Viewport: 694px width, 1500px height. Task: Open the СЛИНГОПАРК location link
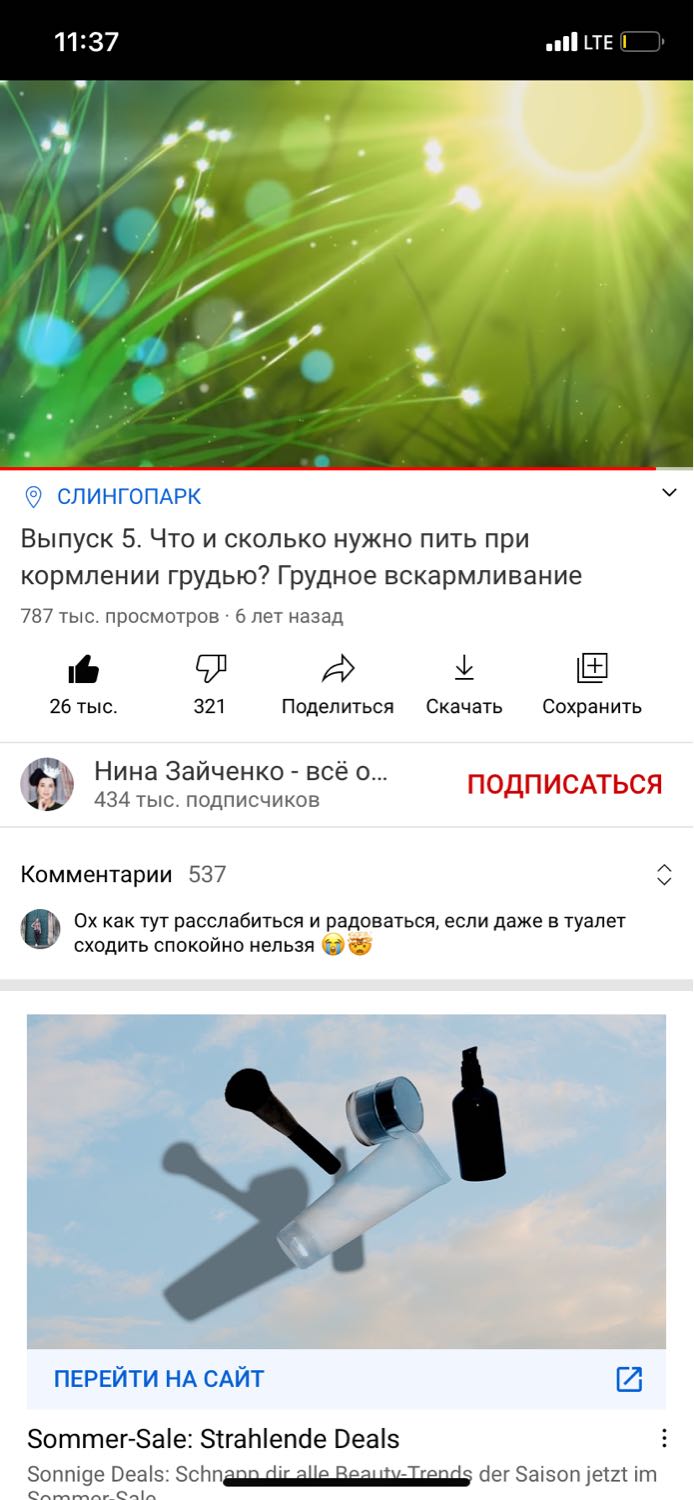[x=128, y=496]
